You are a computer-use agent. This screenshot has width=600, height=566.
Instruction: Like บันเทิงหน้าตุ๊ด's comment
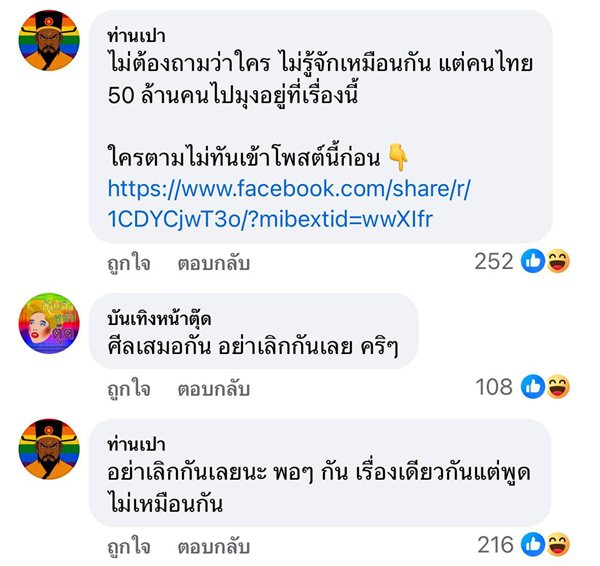coord(128,387)
